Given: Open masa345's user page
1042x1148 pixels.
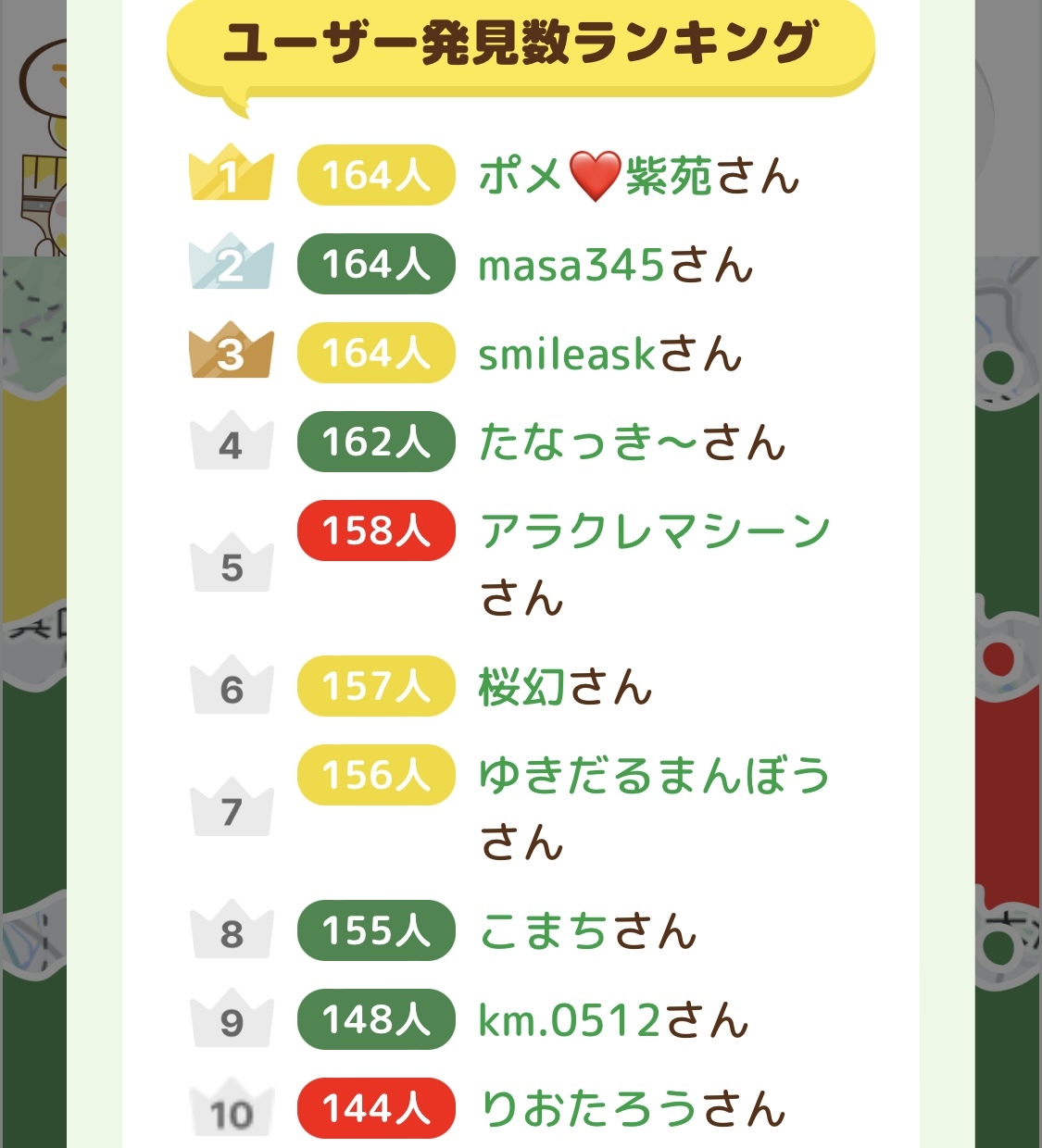Looking at the screenshot, I should (571, 265).
